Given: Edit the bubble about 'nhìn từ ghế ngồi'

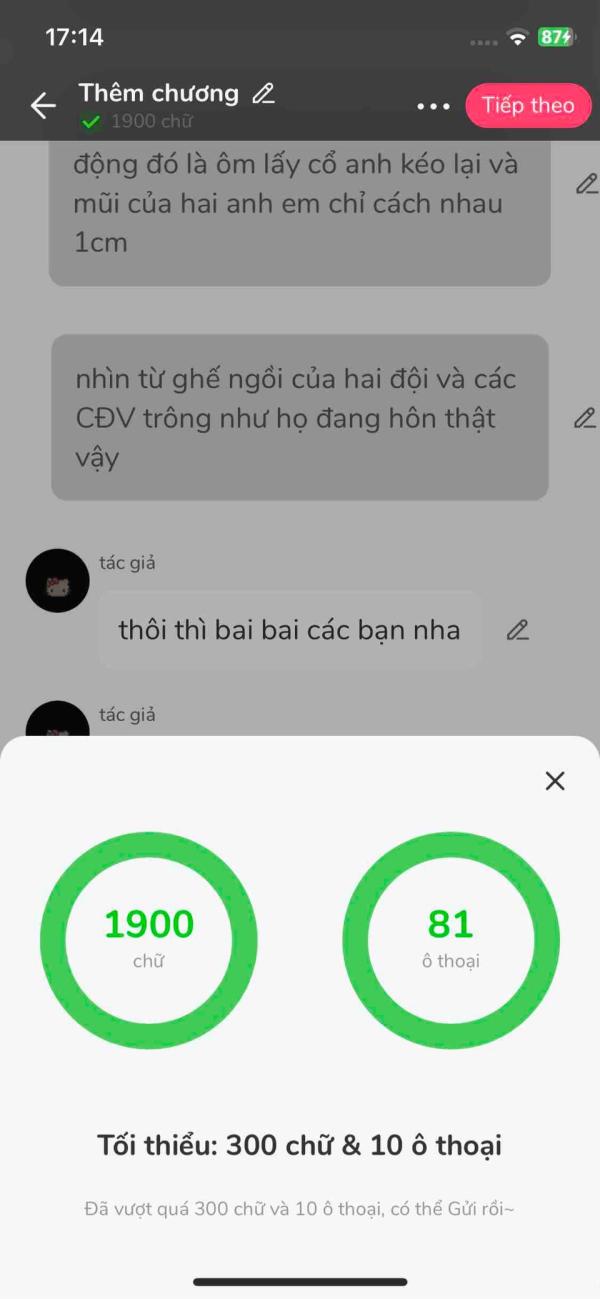Looking at the screenshot, I should coord(585,418).
